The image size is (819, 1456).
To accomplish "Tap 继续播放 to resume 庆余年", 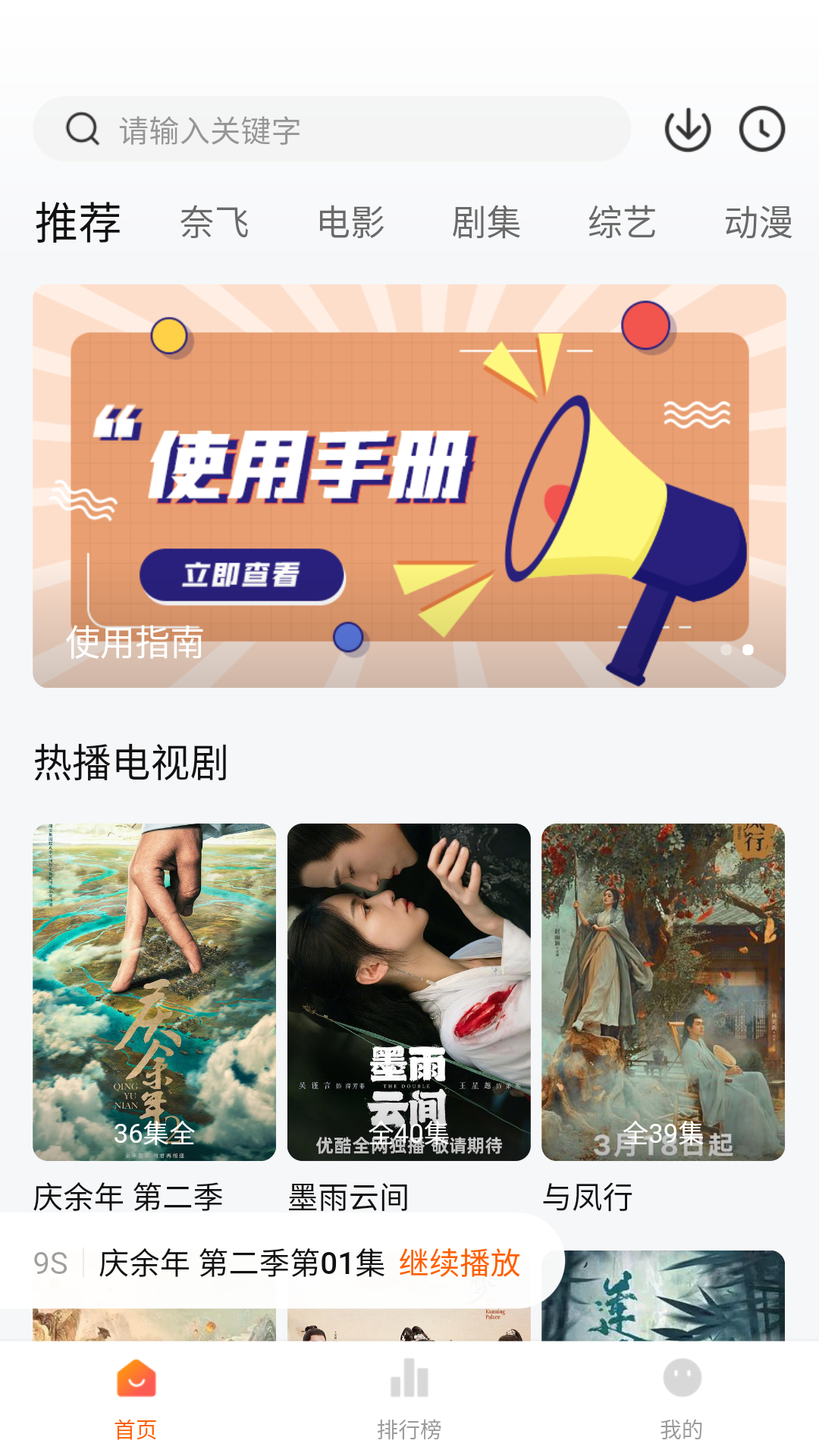I will 460,1263.
